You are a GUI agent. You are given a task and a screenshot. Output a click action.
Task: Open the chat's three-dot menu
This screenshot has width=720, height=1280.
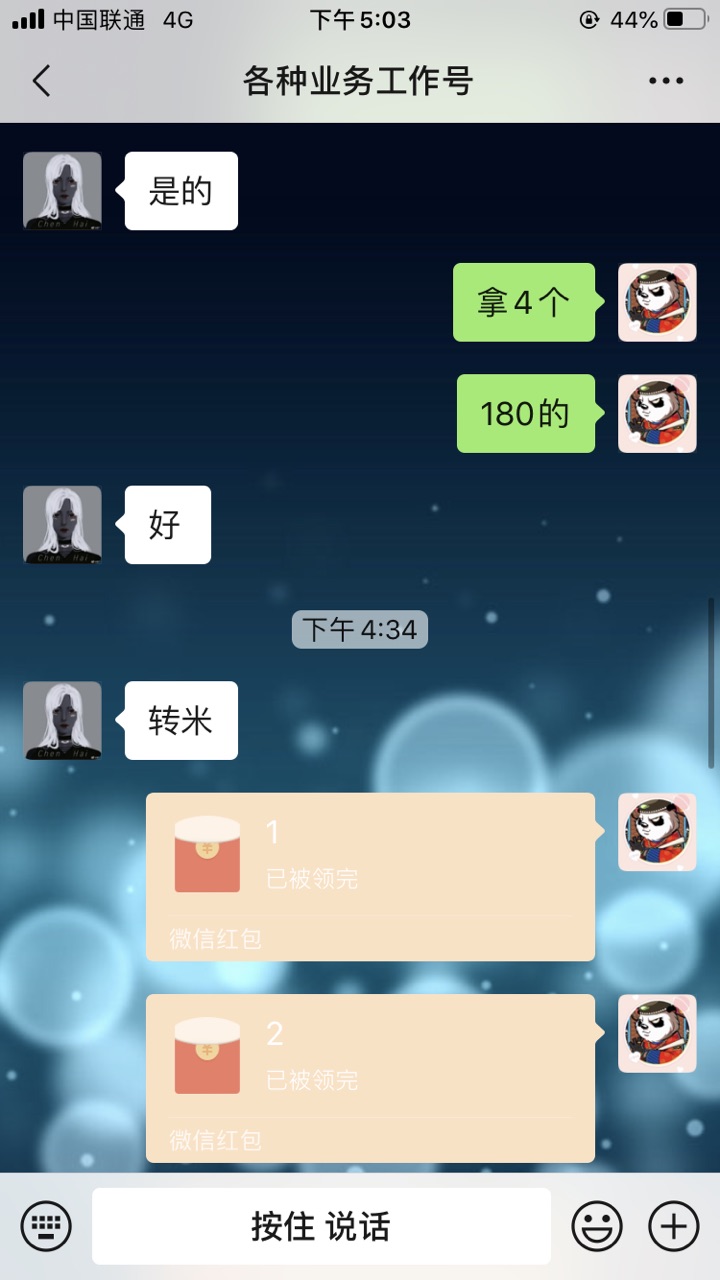click(x=665, y=81)
